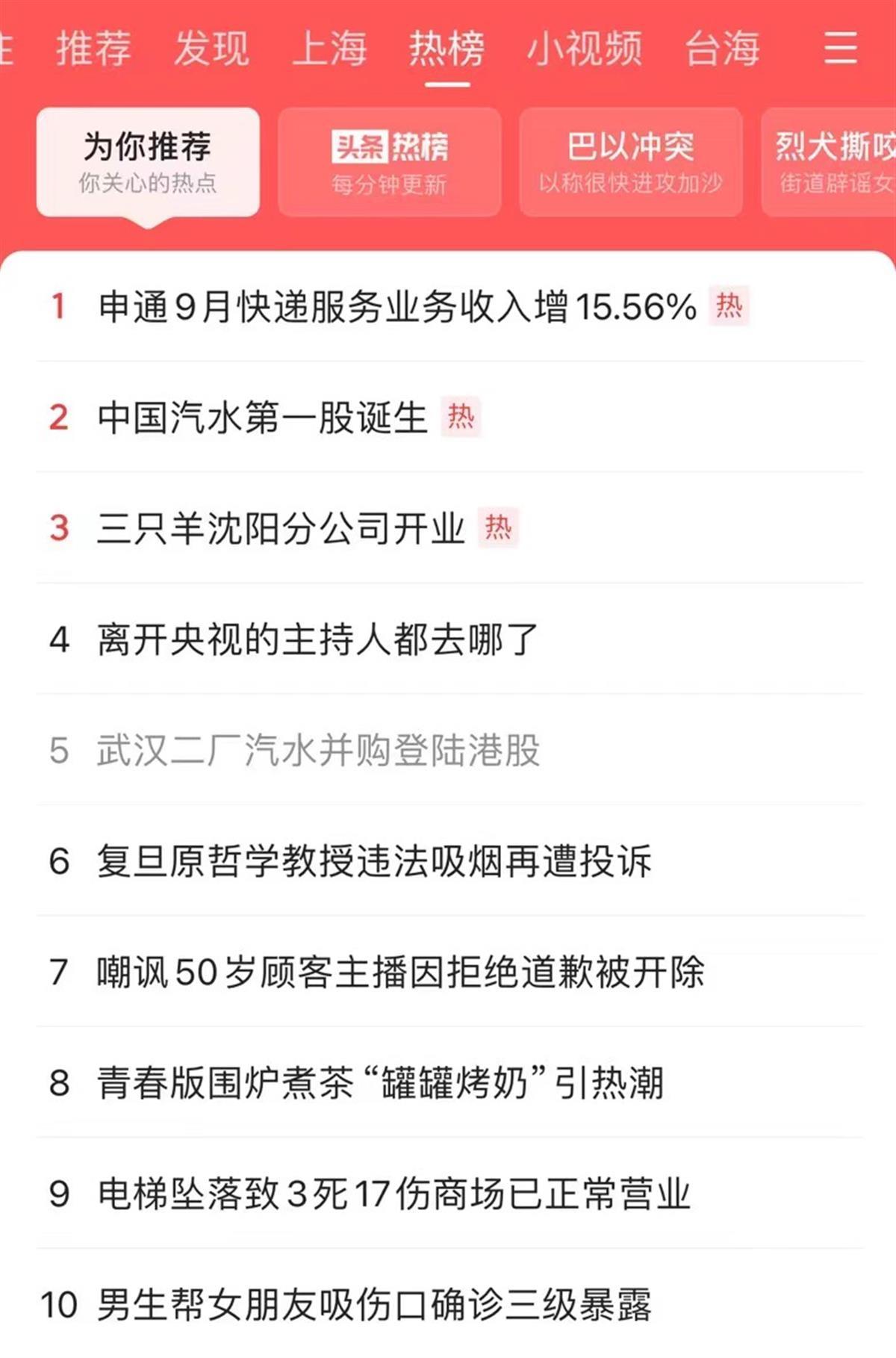Select the 为你推荐 card
Viewport: 896px width, 1358px height.
(148, 162)
